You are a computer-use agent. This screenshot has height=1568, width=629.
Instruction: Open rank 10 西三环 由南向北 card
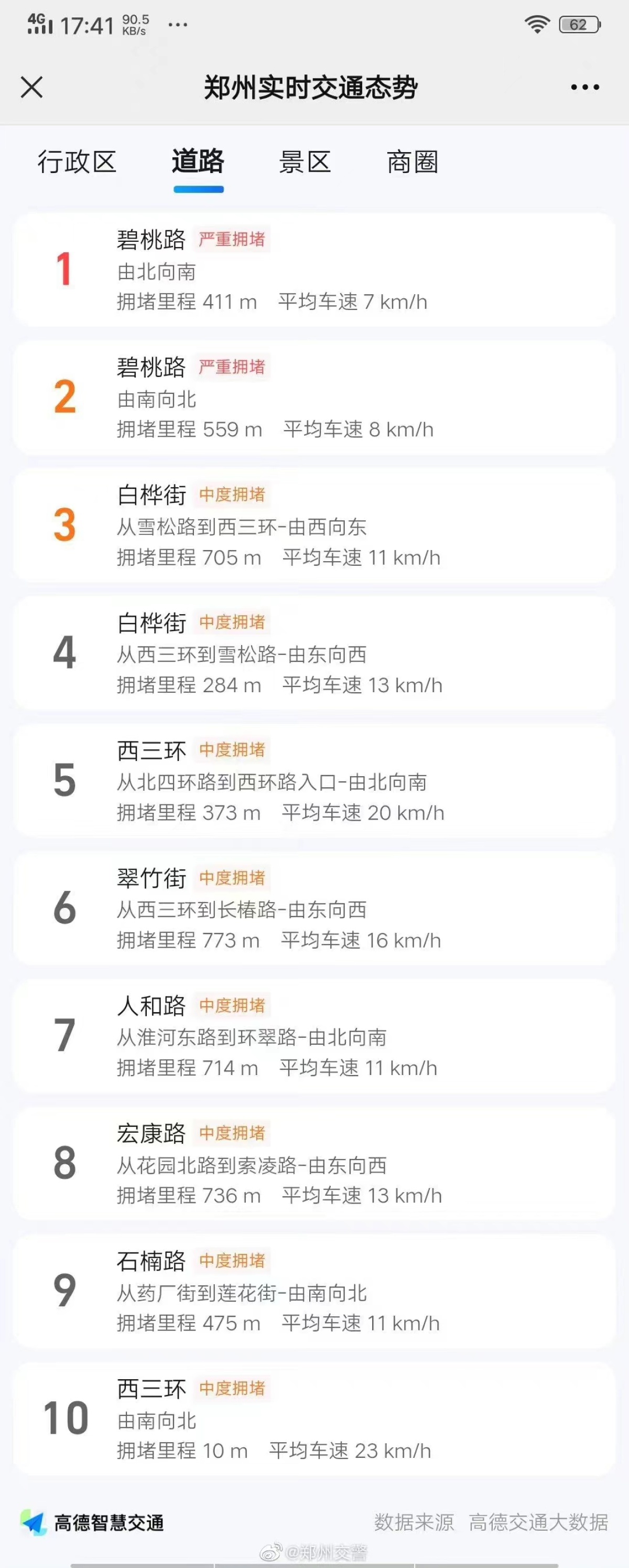(314, 1420)
